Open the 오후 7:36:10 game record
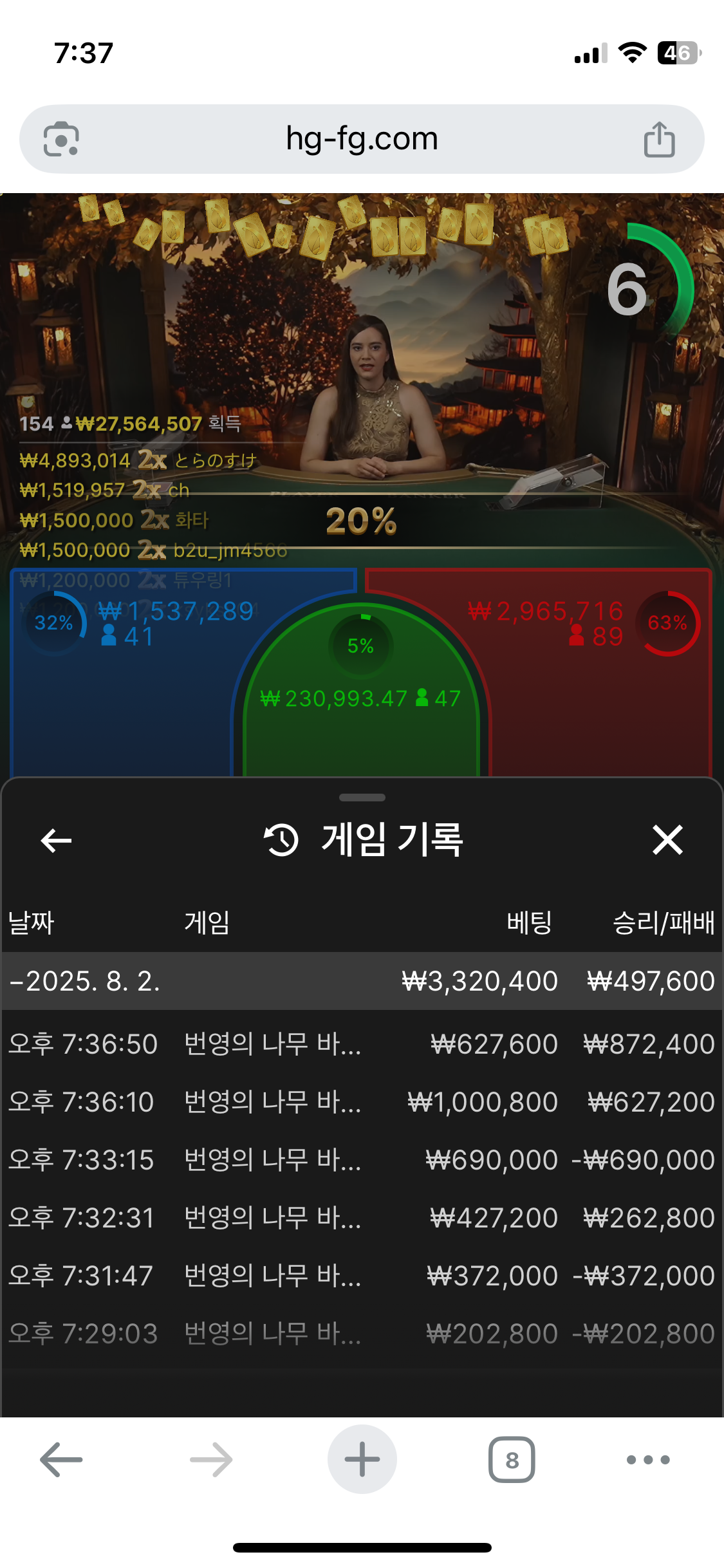724x1568 pixels. (x=362, y=1102)
